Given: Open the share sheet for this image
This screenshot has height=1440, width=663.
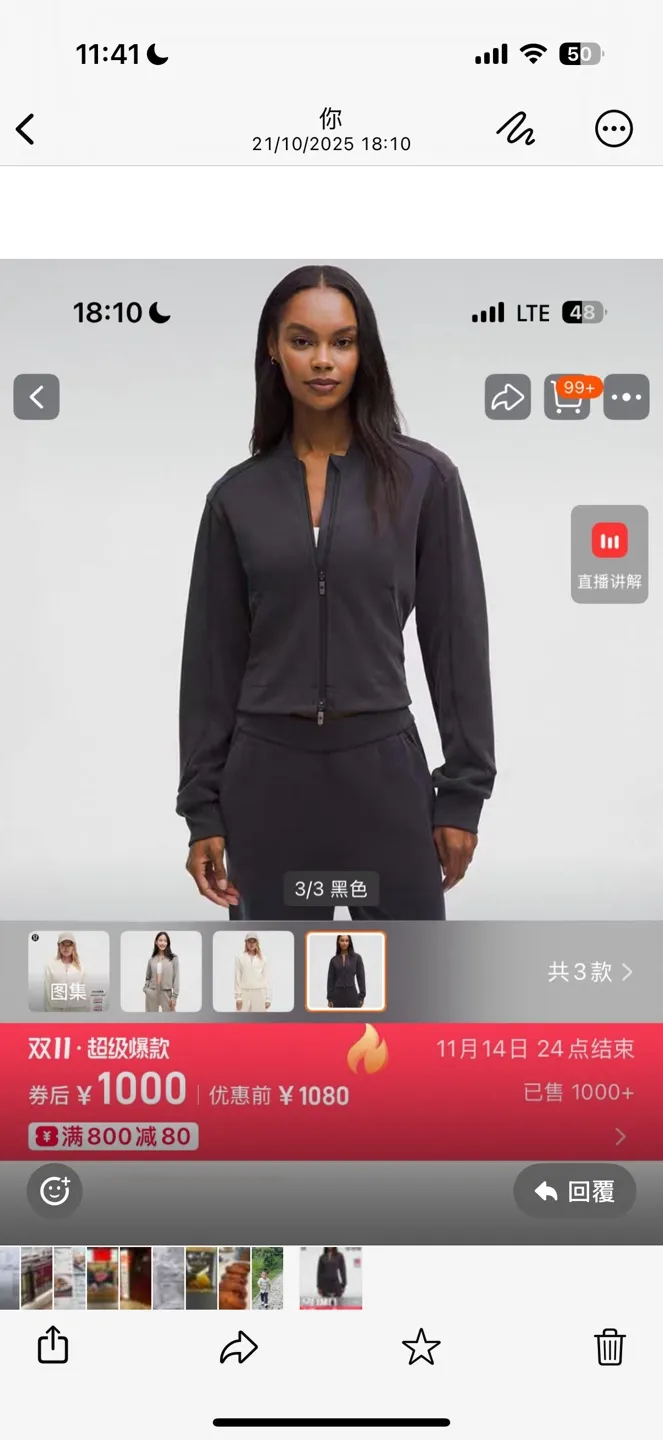Looking at the screenshot, I should [x=53, y=1346].
